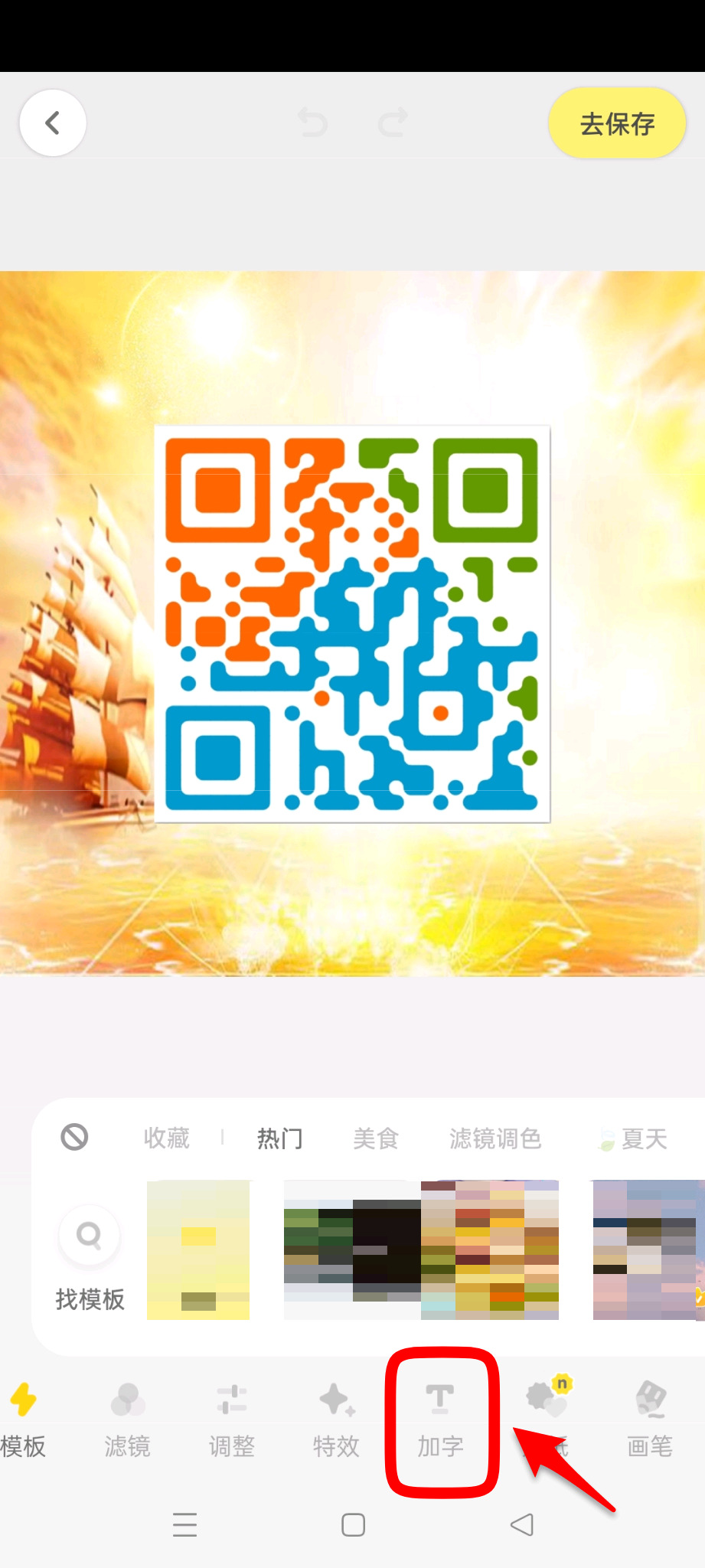Image resolution: width=705 pixels, height=1568 pixels.
Task: Tap the redo arrow icon
Action: pyautogui.click(x=393, y=122)
